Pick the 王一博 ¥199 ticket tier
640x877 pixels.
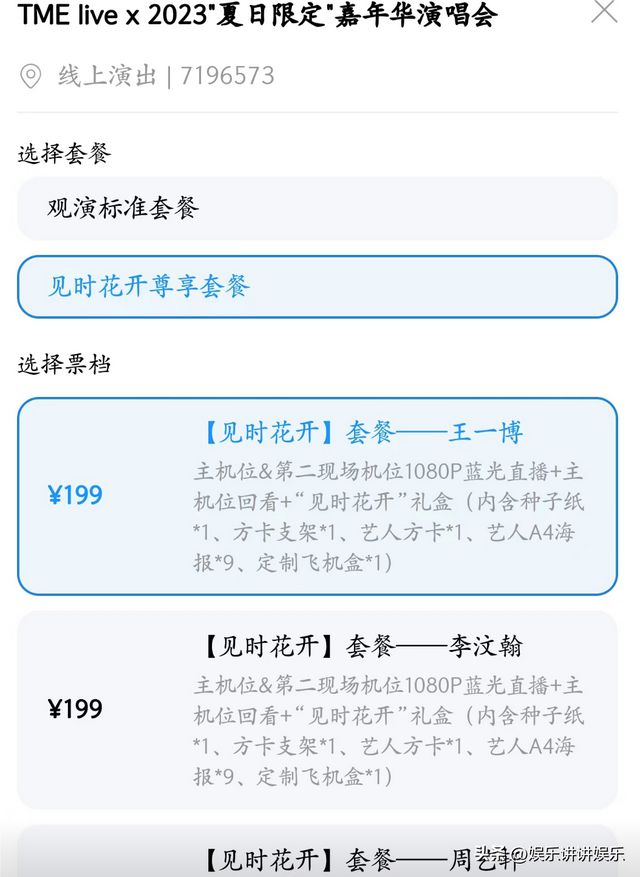pyautogui.click(x=317, y=496)
